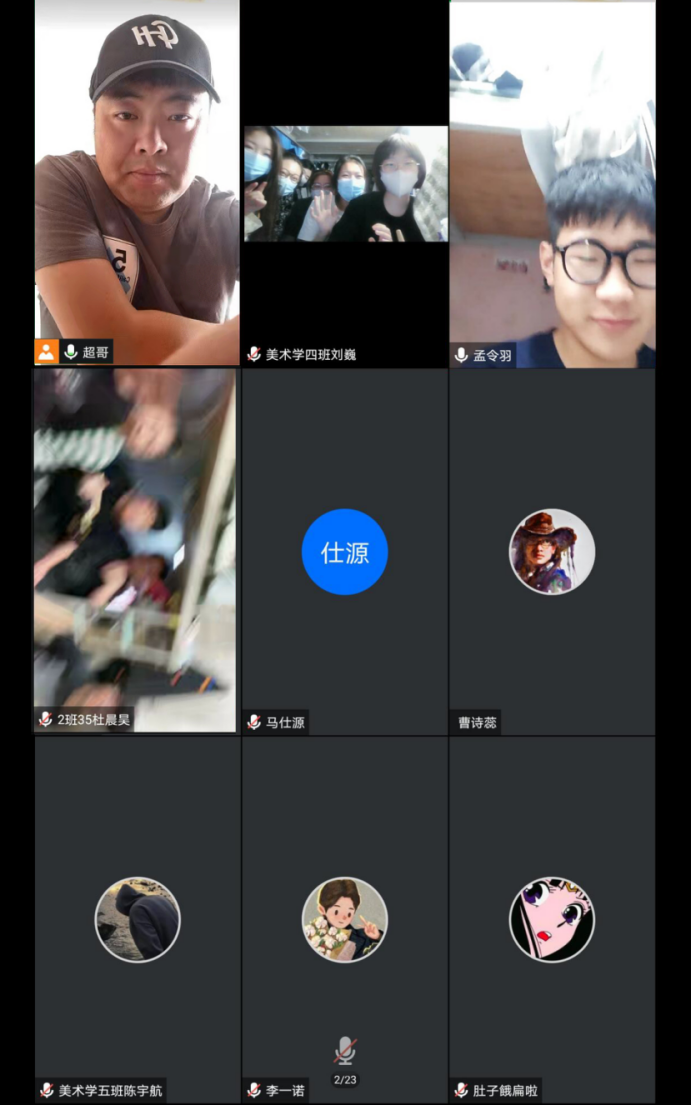Screen dimensions: 691x1106
Task: Open 超哥's video tile
Action: click(137, 183)
